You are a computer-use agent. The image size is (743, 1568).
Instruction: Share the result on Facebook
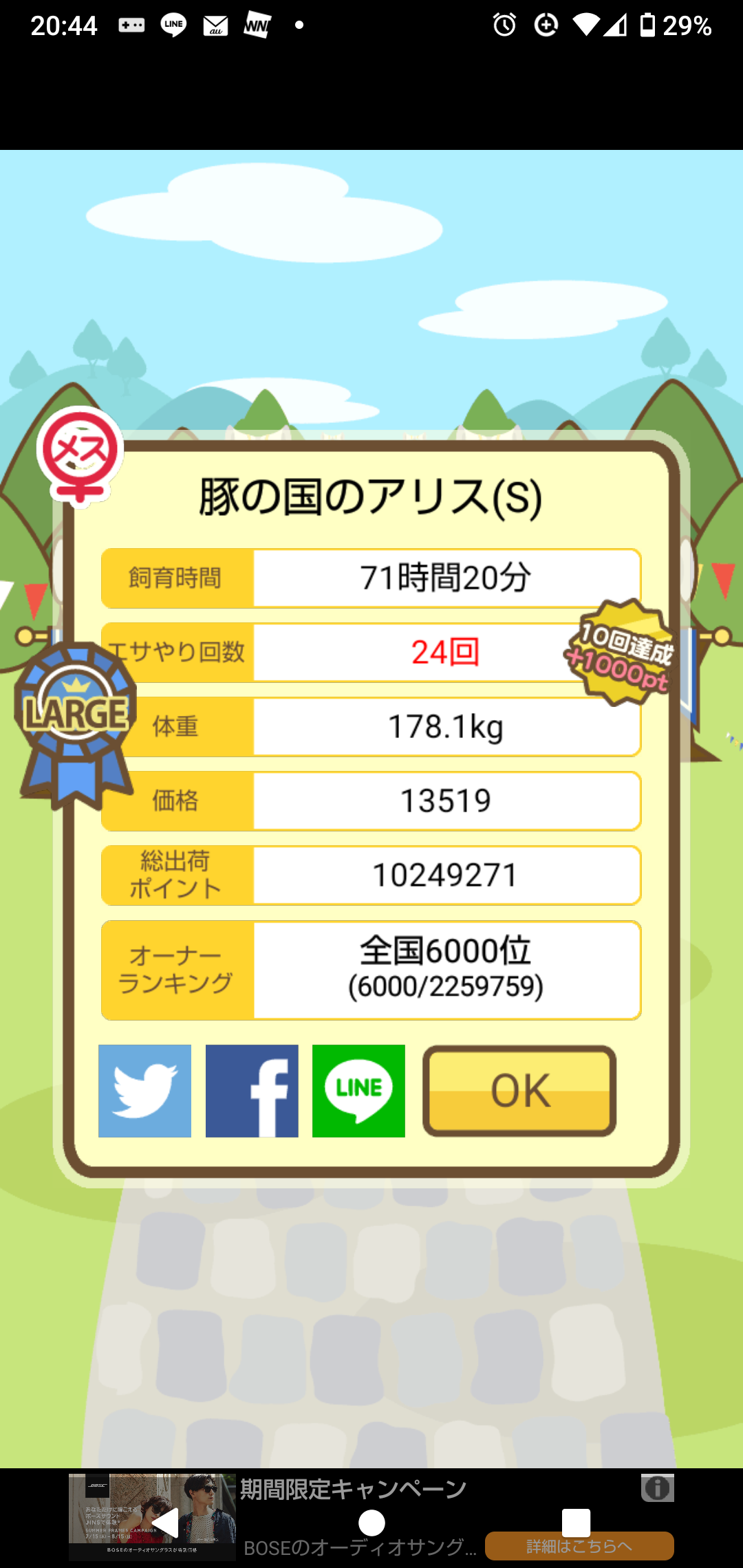[252, 1091]
